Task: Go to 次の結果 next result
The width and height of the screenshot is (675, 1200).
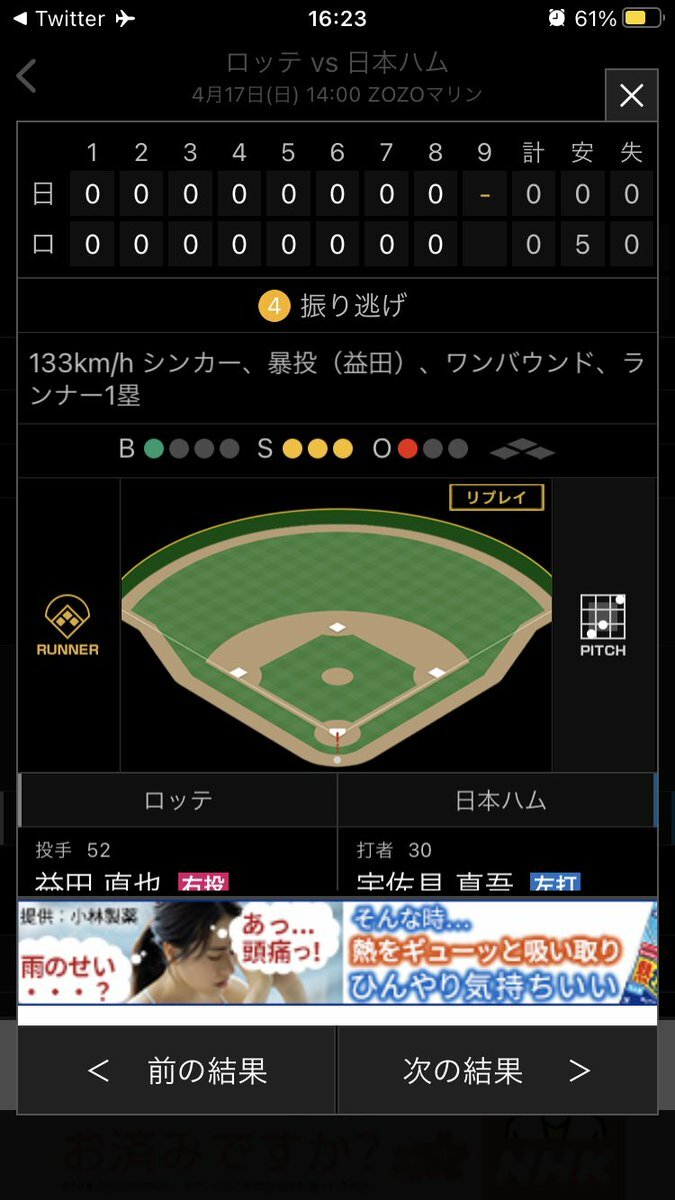Action: point(497,1071)
